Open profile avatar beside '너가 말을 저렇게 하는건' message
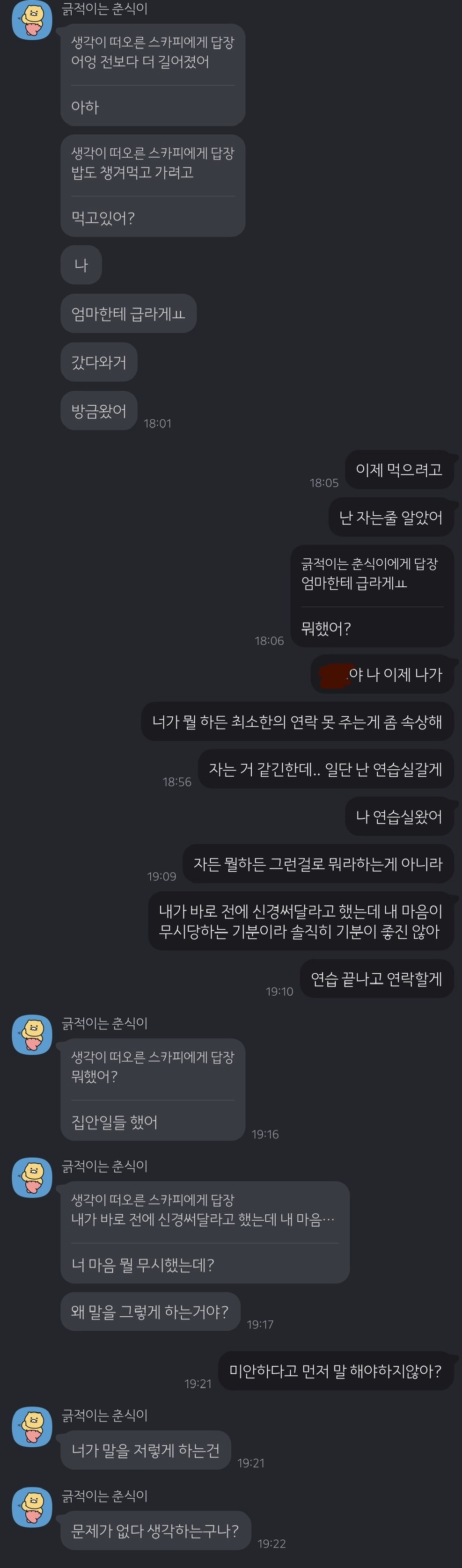Viewport: 462px width, 1568px height. [x=32, y=1426]
